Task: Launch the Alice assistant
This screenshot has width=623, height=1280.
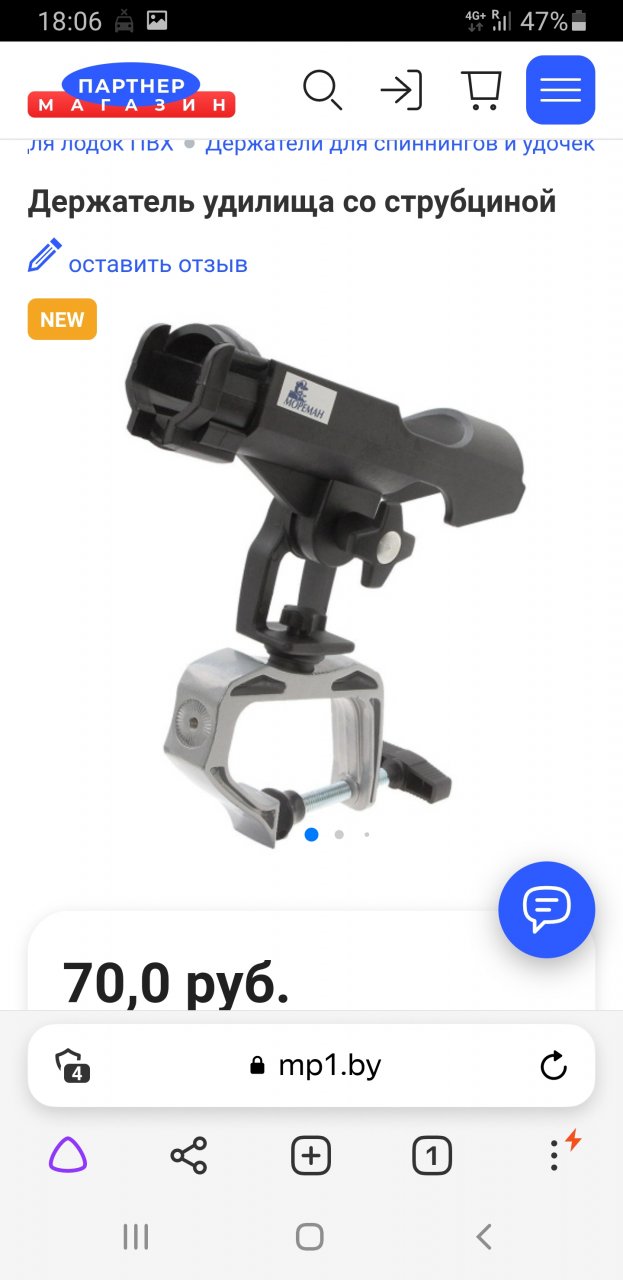Action: 68,1156
